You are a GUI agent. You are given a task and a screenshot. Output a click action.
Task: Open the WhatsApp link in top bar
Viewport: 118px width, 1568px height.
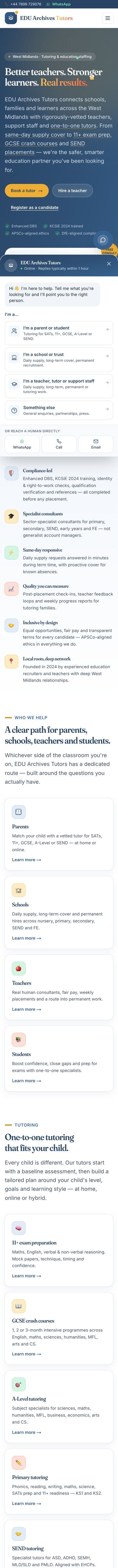pos(59,4)
